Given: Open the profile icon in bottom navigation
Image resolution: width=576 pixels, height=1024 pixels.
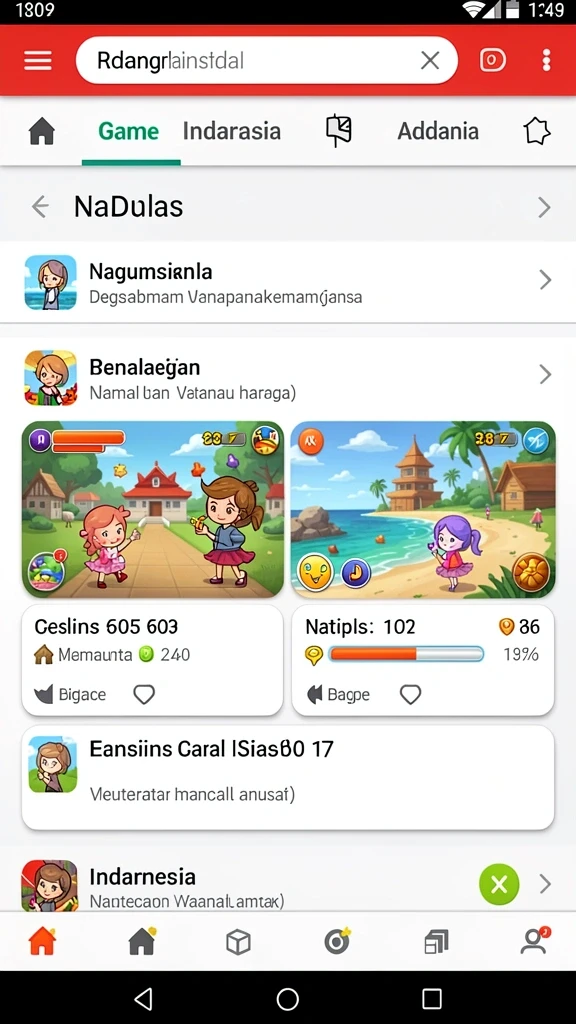Looking at the screenshot, I should 534,941.
